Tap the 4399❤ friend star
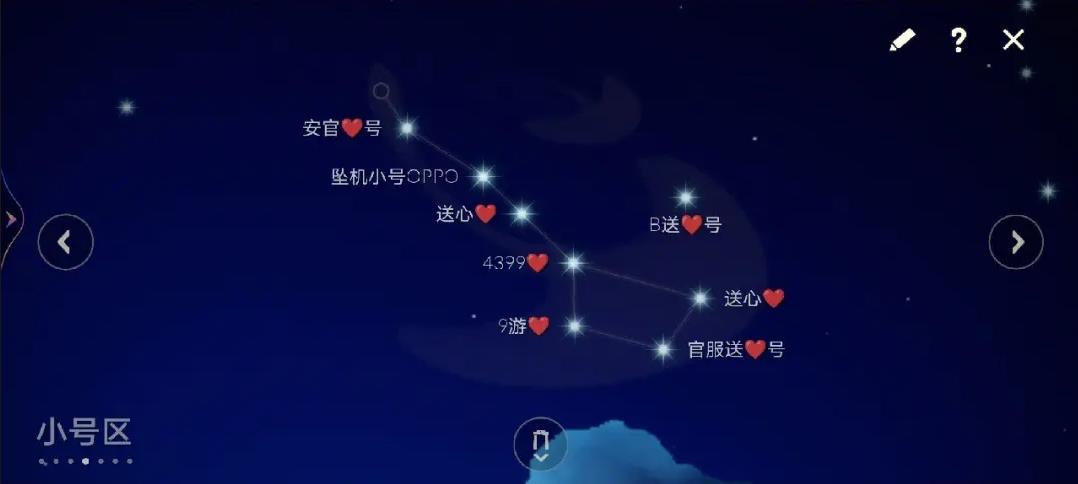 pyautogui.click(x=572, y=263)
